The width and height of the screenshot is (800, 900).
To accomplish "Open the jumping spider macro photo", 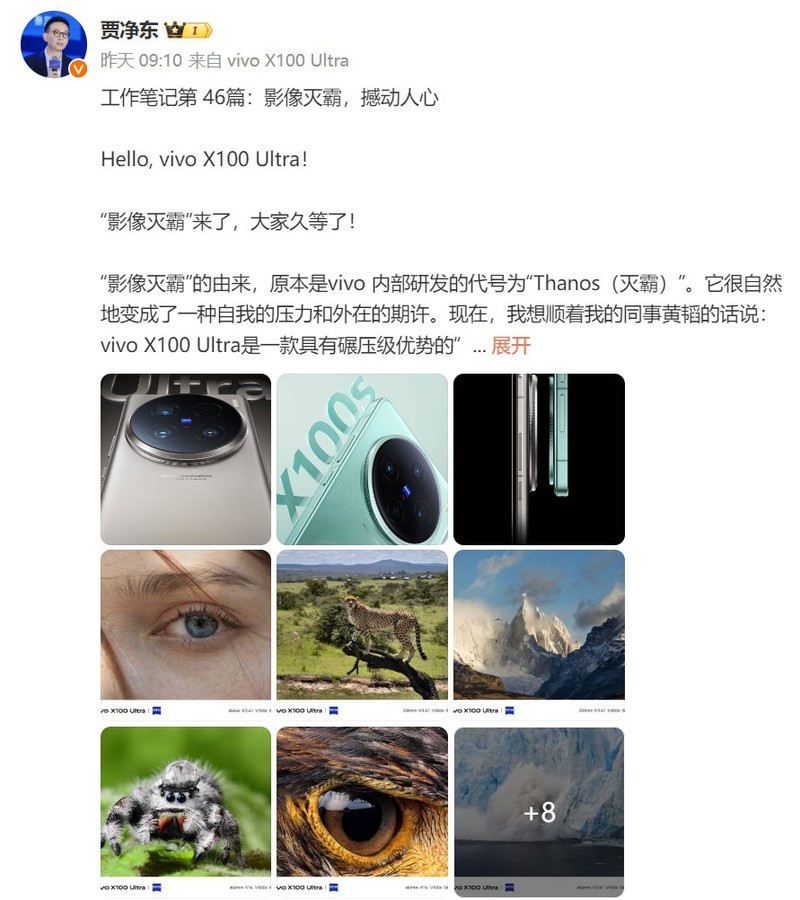I will point(184,800).
